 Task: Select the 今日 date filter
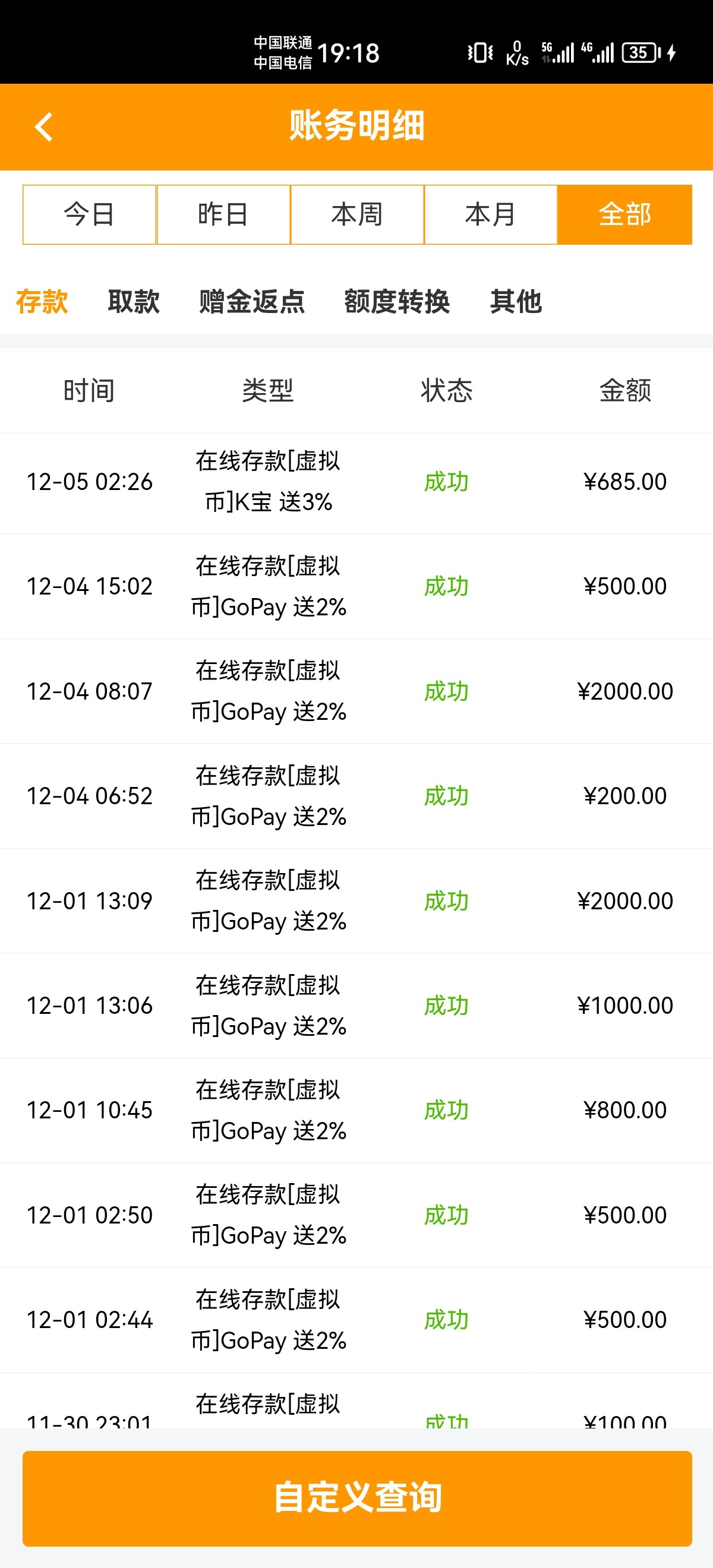pos(89,214)
